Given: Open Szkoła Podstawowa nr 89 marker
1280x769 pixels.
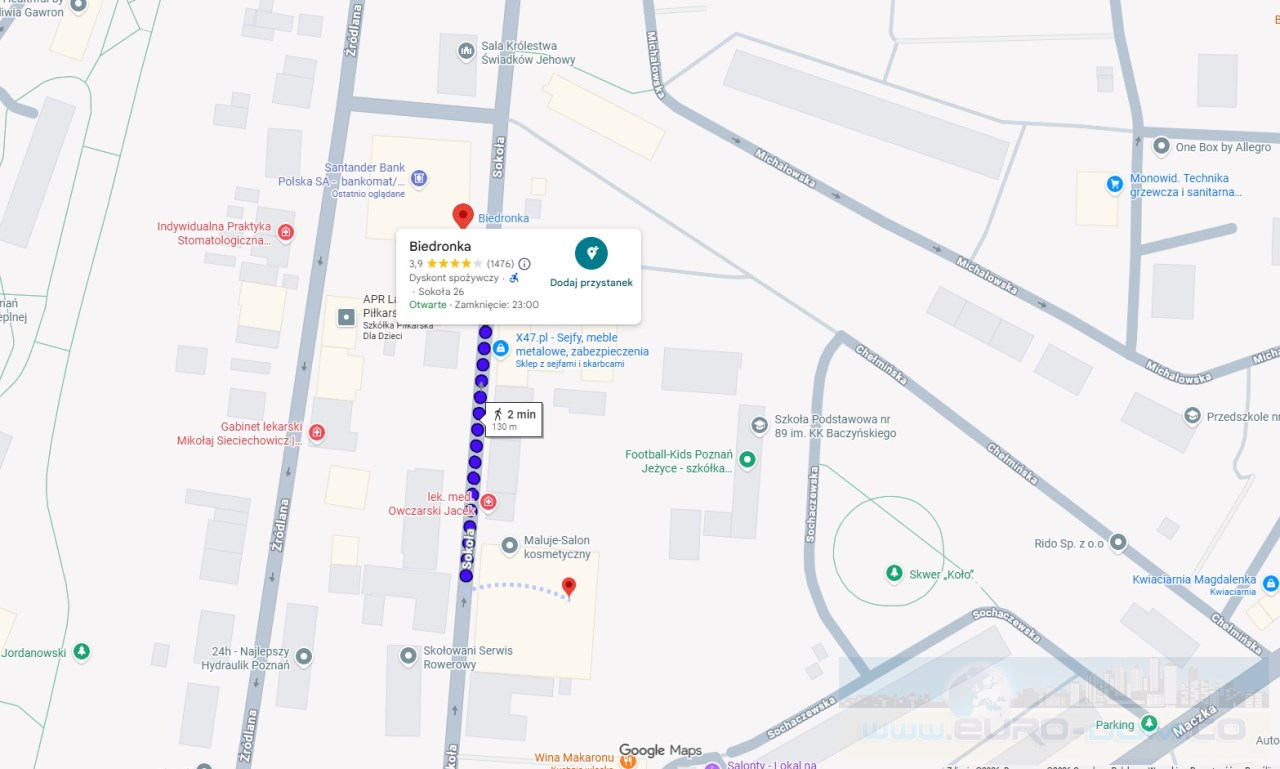Looking at the screenshot, I should coord(759,427).
